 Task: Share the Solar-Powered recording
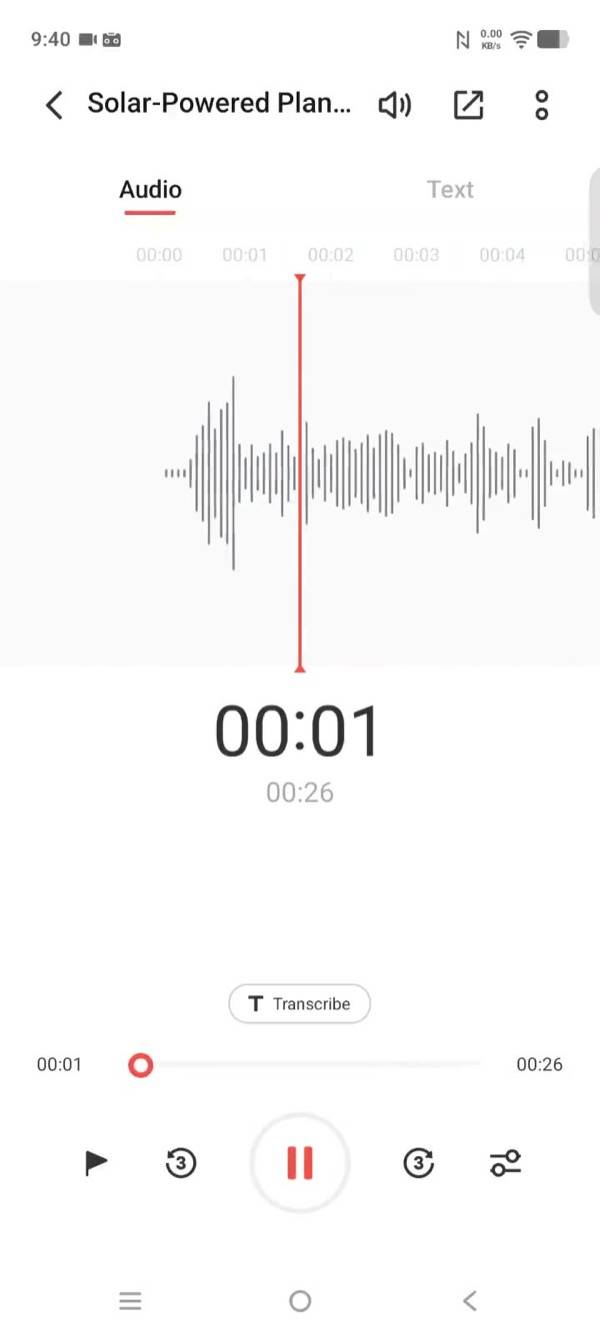[x=468, y=104]
